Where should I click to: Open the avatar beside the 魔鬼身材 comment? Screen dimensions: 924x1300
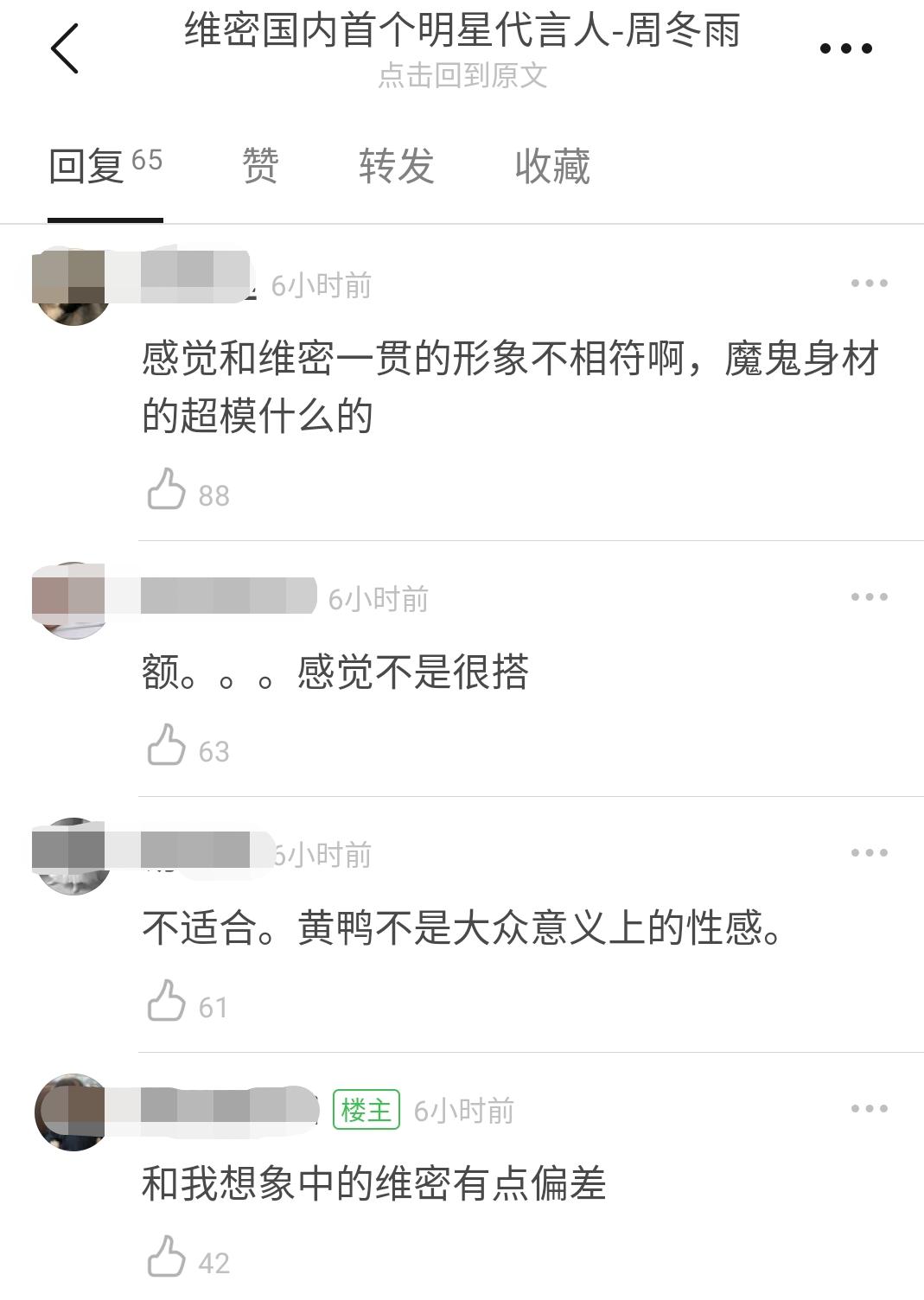[x=73, y=287]
